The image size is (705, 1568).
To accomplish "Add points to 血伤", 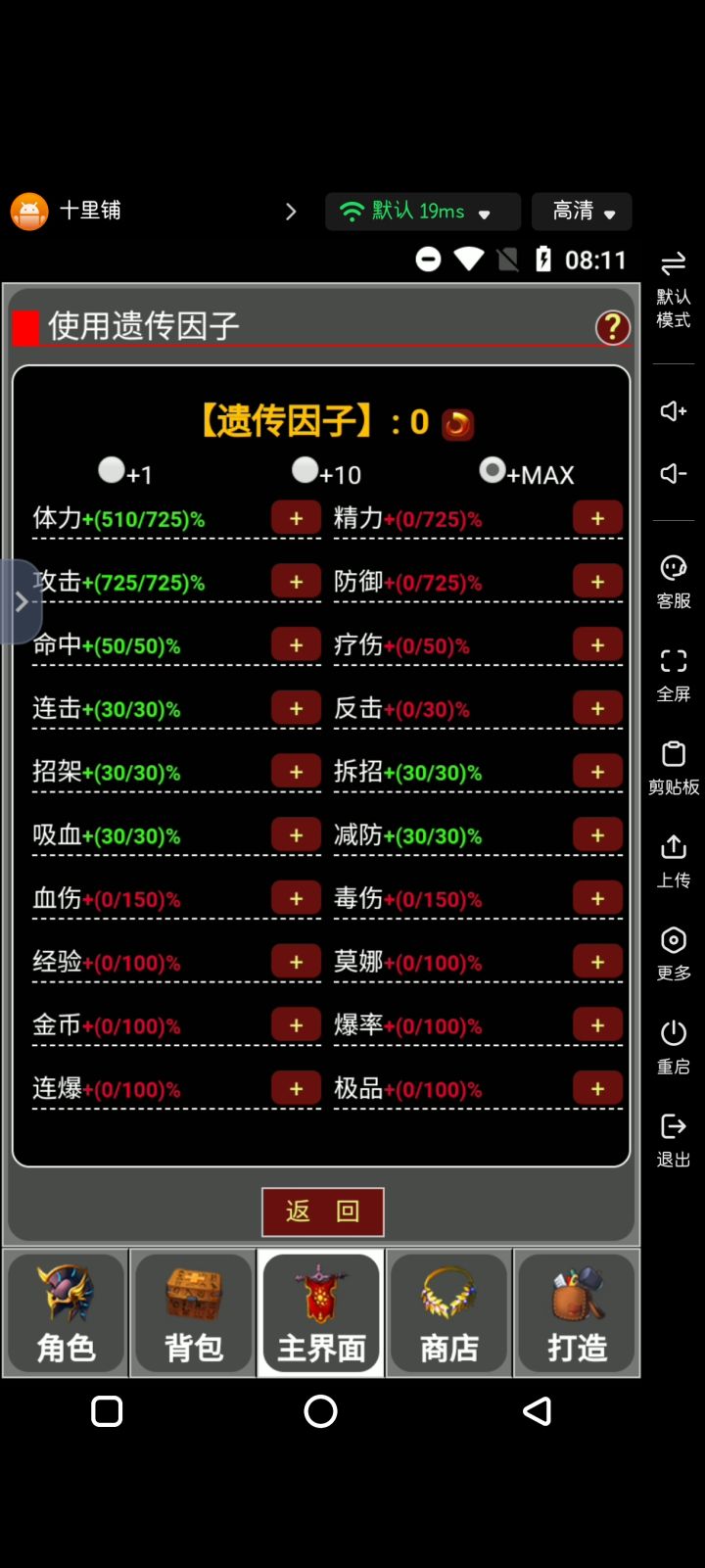I will (x=296, y=899).
